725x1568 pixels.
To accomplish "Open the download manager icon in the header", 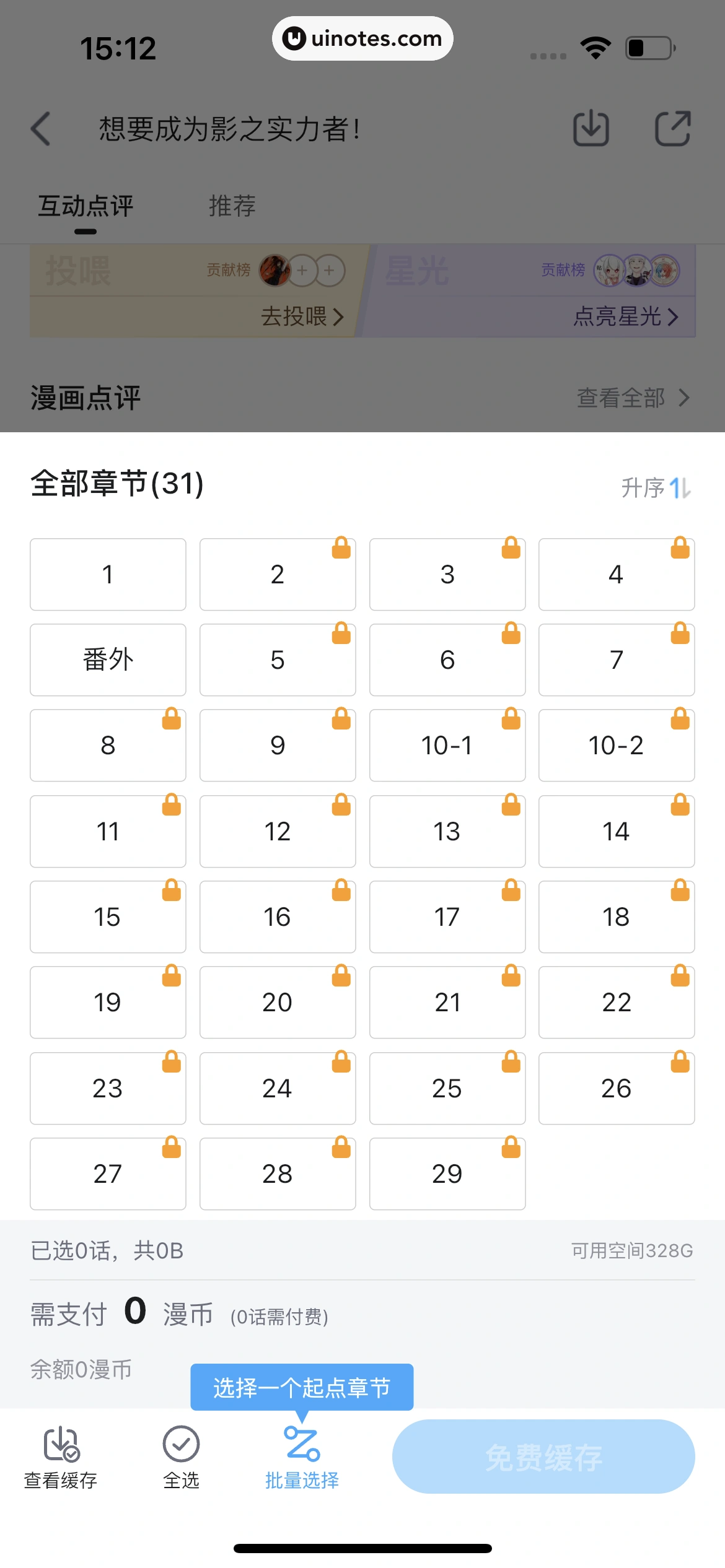I will [591, 129].
